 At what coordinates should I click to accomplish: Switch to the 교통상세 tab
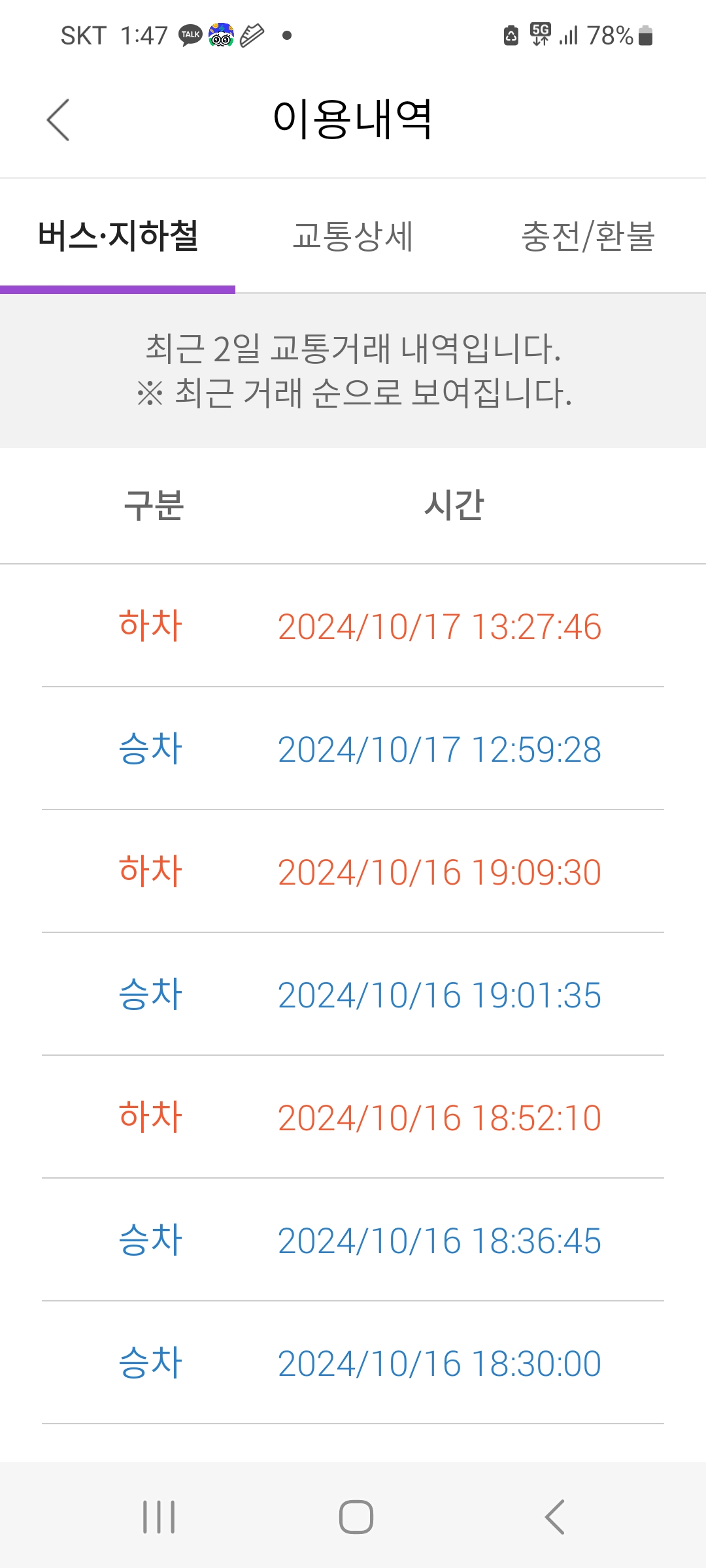(353, 237)
